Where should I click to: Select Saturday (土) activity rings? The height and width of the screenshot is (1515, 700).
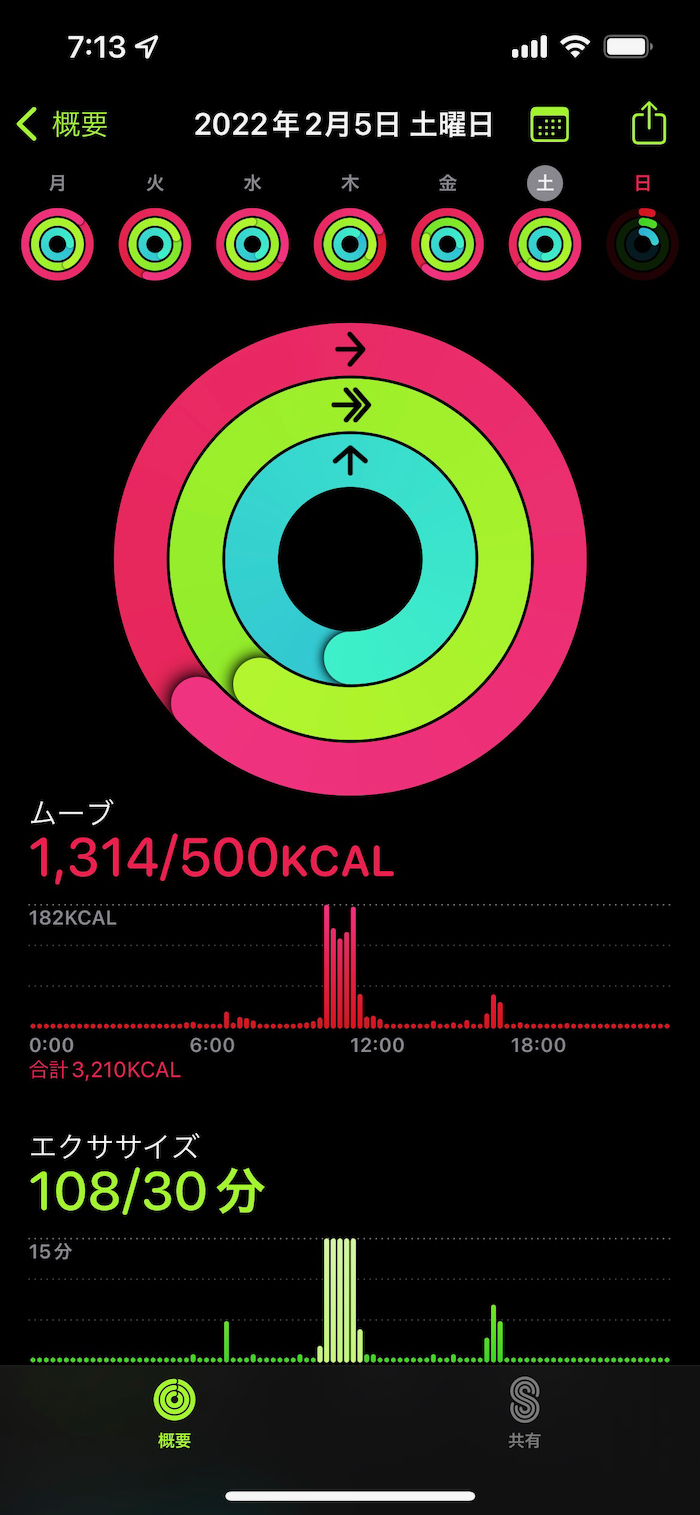point(545,244)
